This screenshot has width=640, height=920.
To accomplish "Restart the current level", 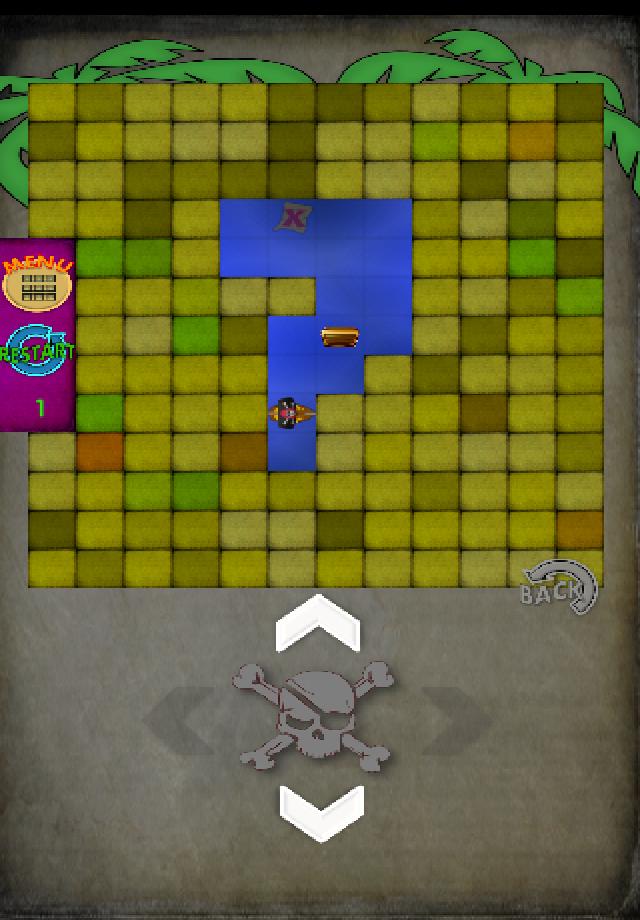I will coord(38,349).
